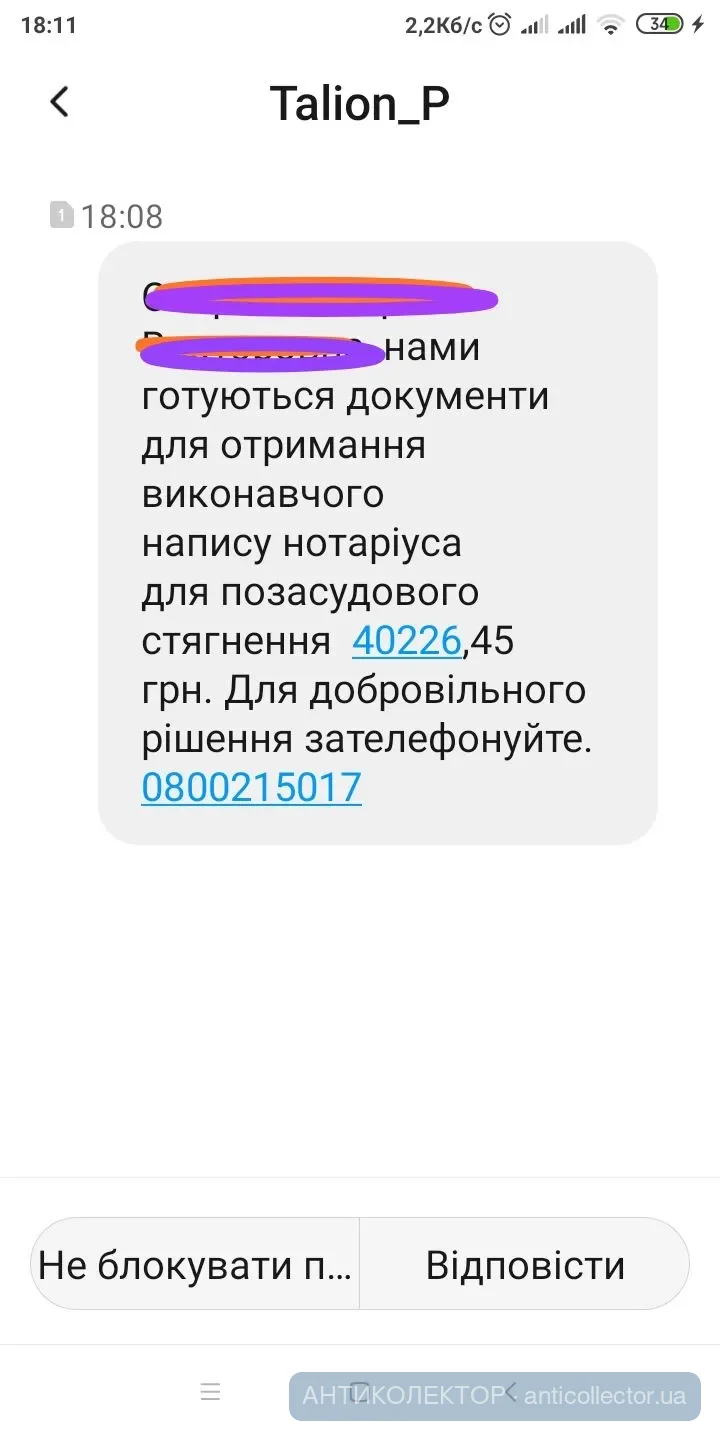
Task: Reply using the Відповісти button
Action: (525, 1265)
